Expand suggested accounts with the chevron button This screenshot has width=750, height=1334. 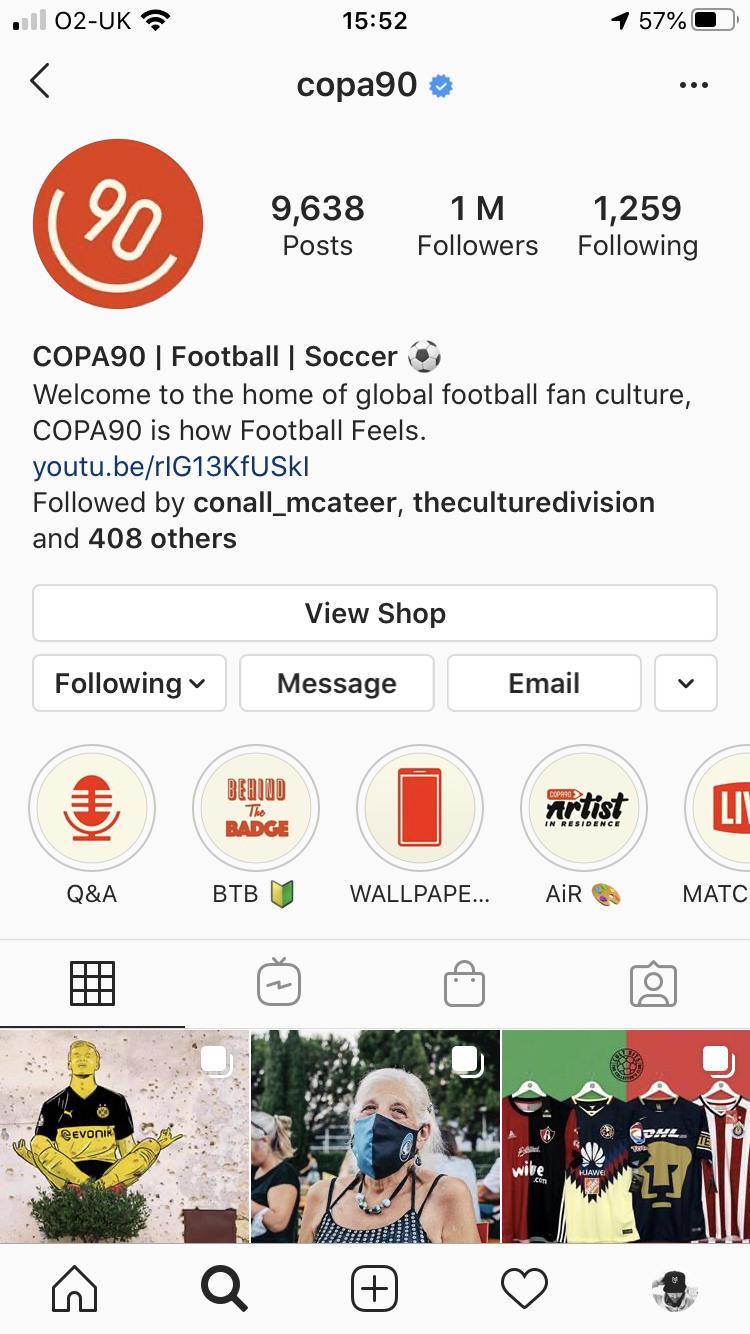(x=686, y=683)
